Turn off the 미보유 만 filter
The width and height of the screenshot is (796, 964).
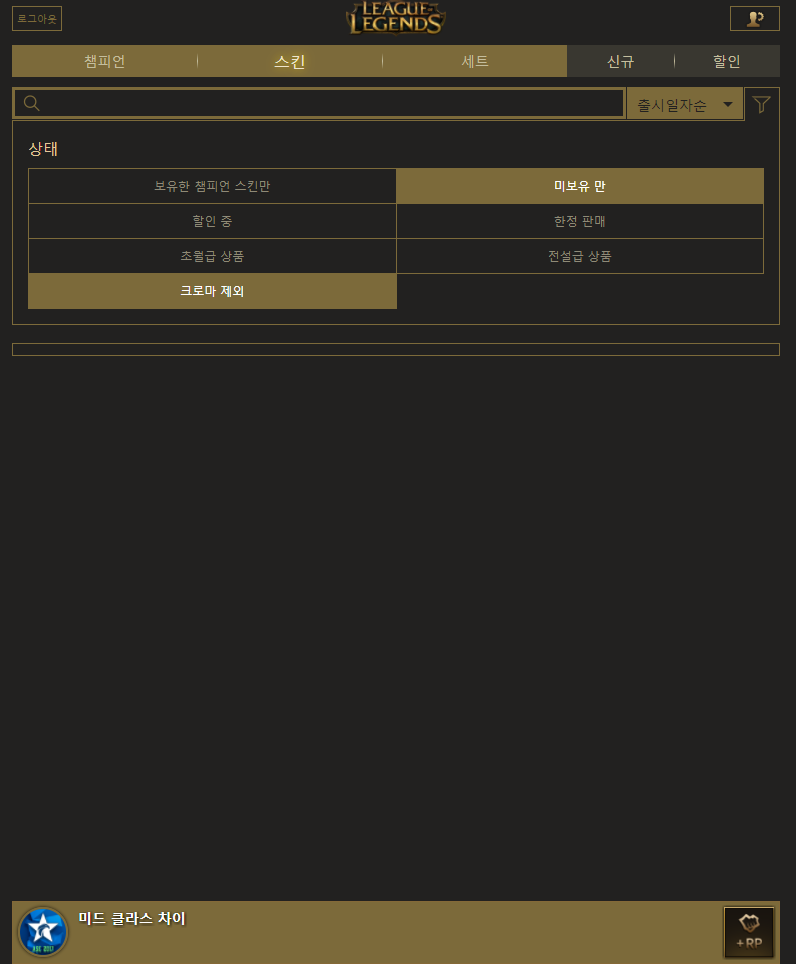tap(580, 186)
